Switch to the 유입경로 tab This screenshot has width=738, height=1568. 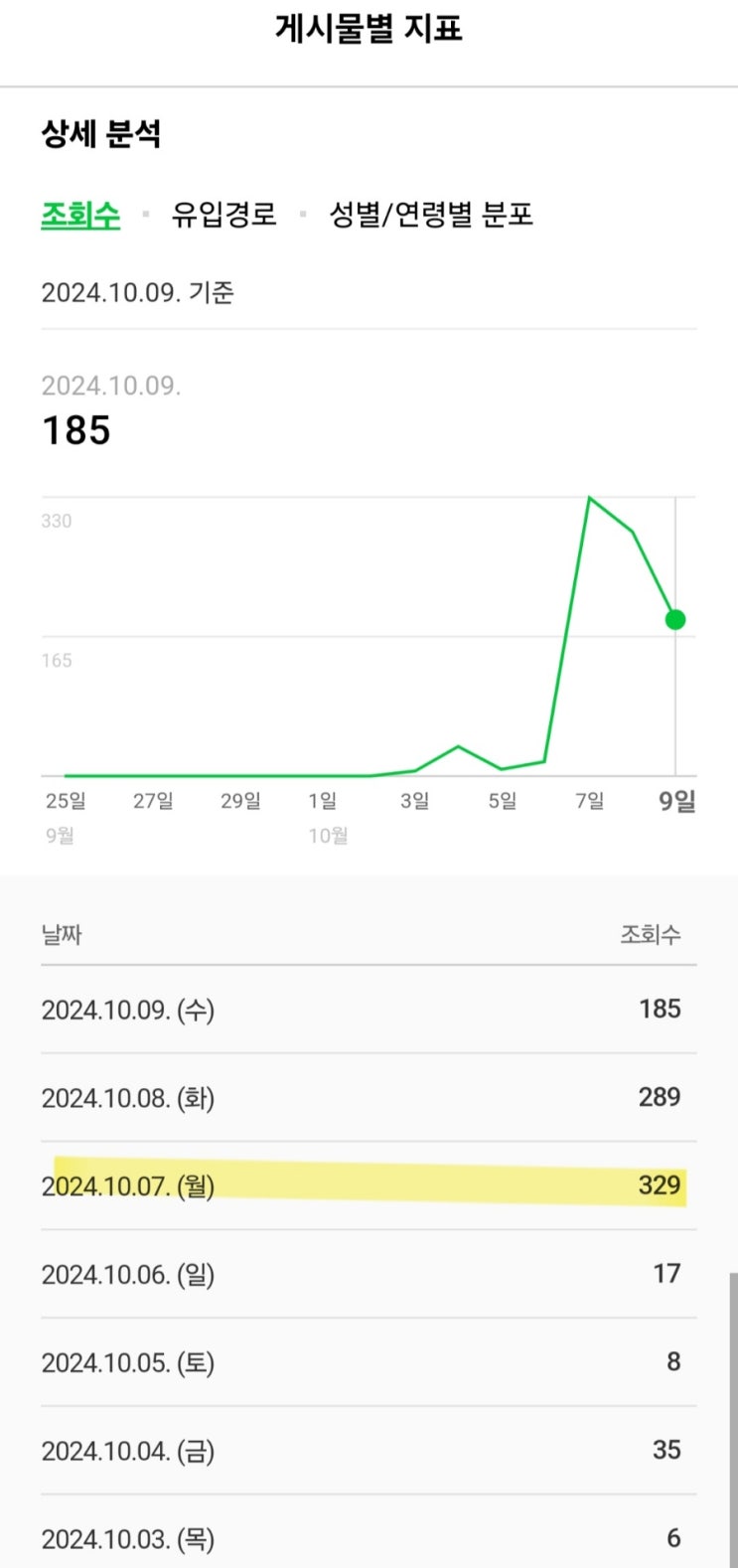pyautogui.click(x=223, y=215)
